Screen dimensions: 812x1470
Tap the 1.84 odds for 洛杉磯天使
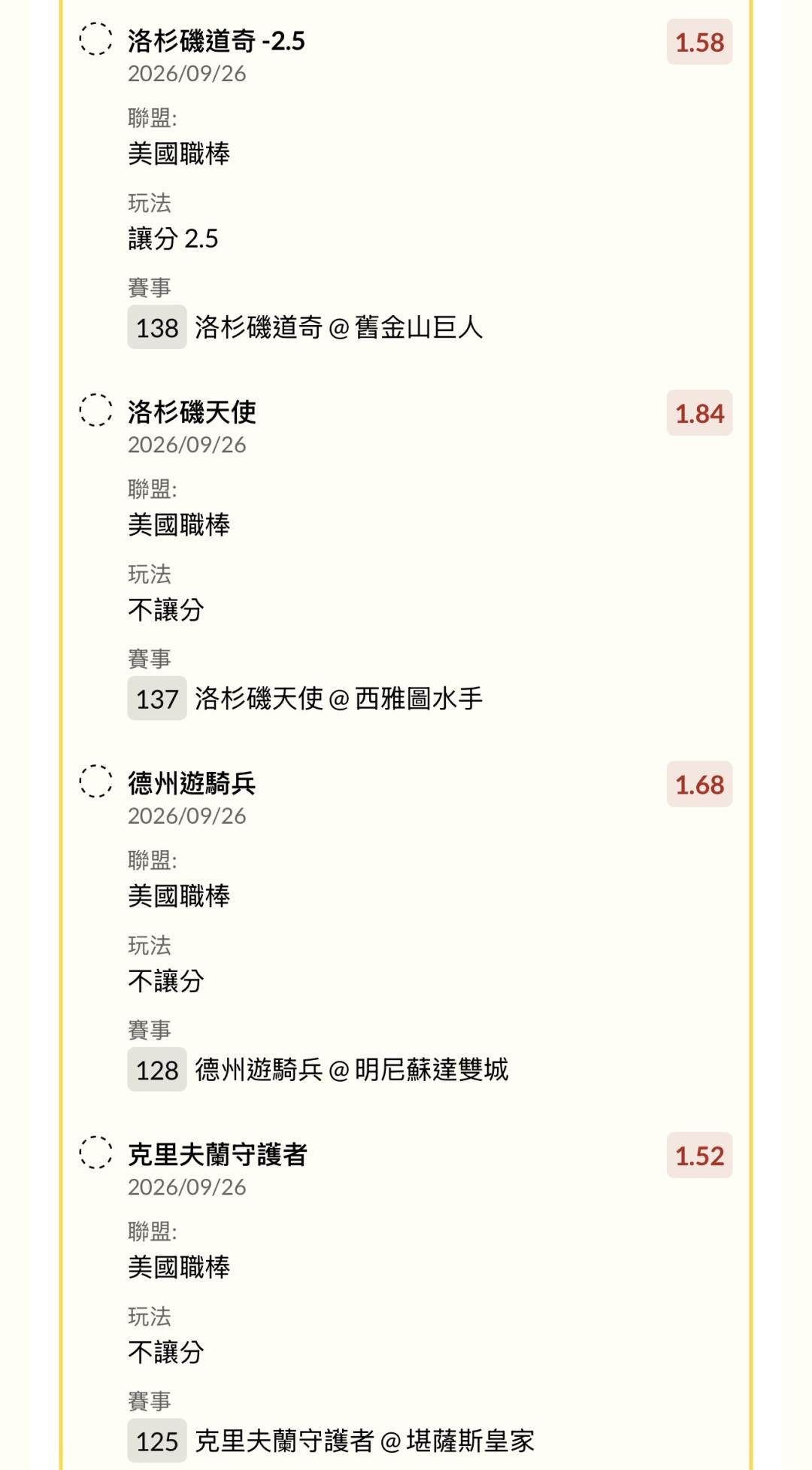[699, 413]
